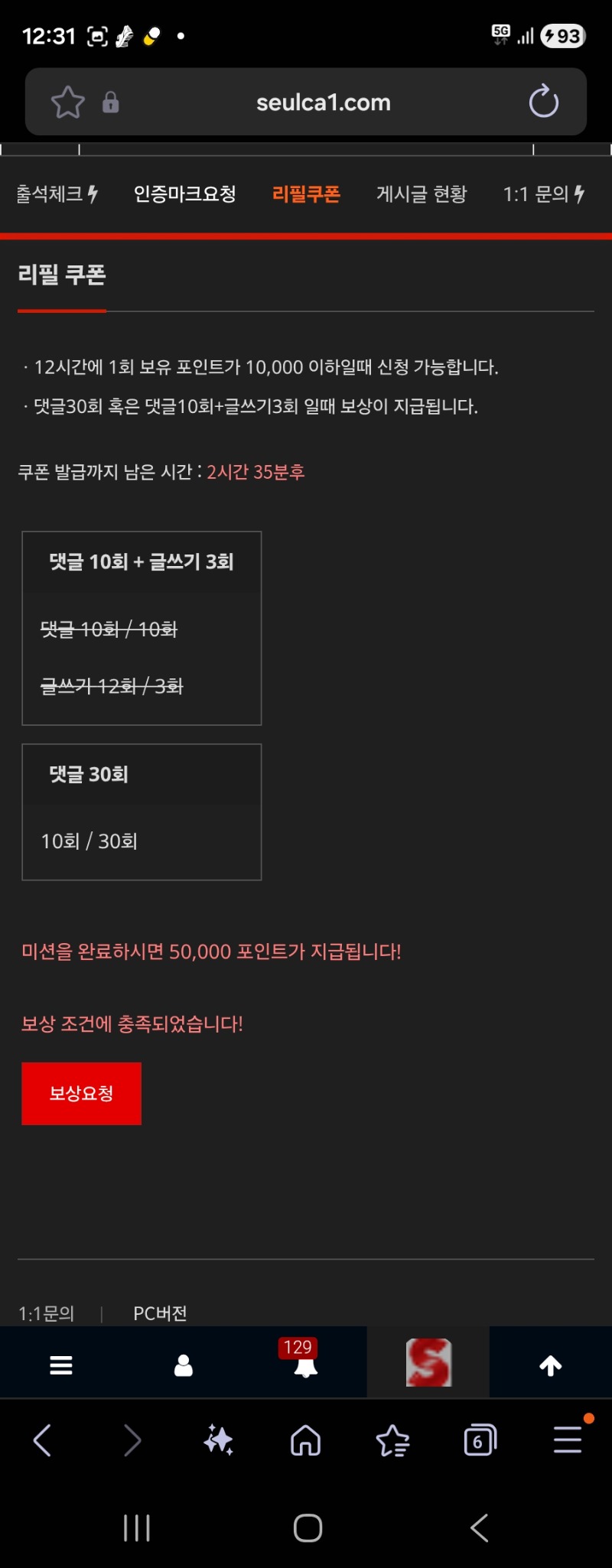612x1568 pixels.
Task: Open the 1:1문의 footer link
Action: [x=47, y=1313]
